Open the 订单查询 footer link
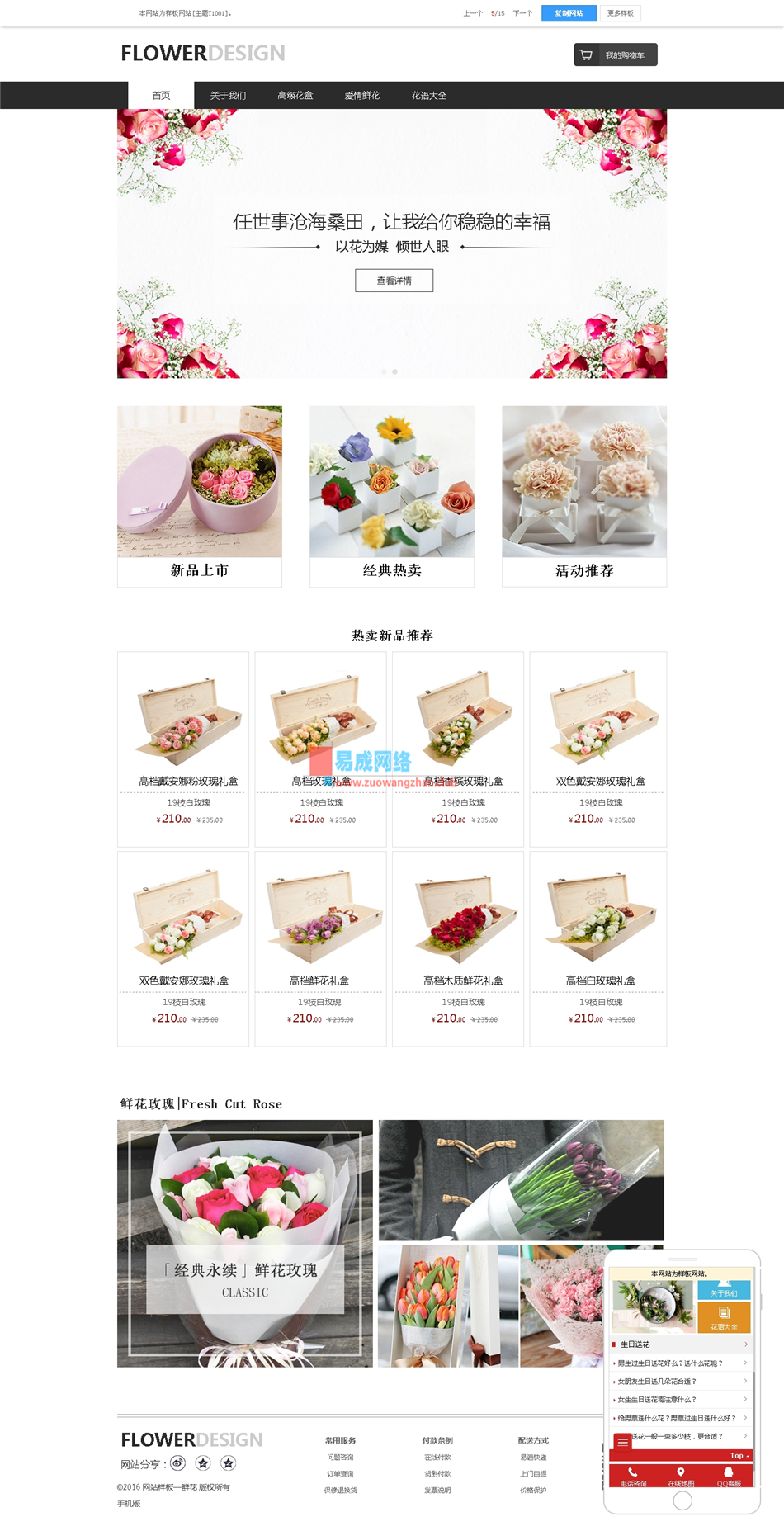784x1531 pixels. (x=340, y=1473)
